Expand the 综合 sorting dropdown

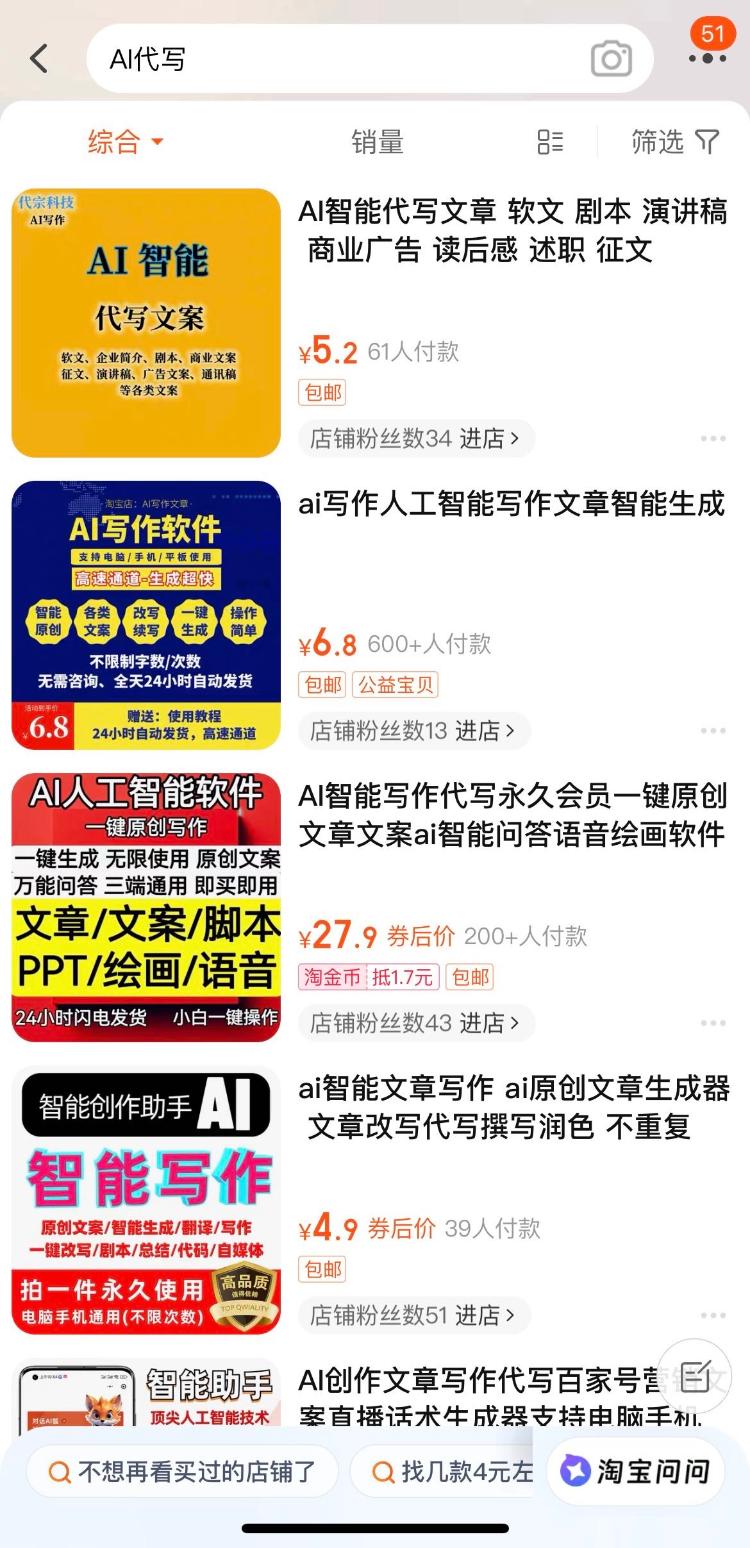pyautogui.click(x=125, y=142)
